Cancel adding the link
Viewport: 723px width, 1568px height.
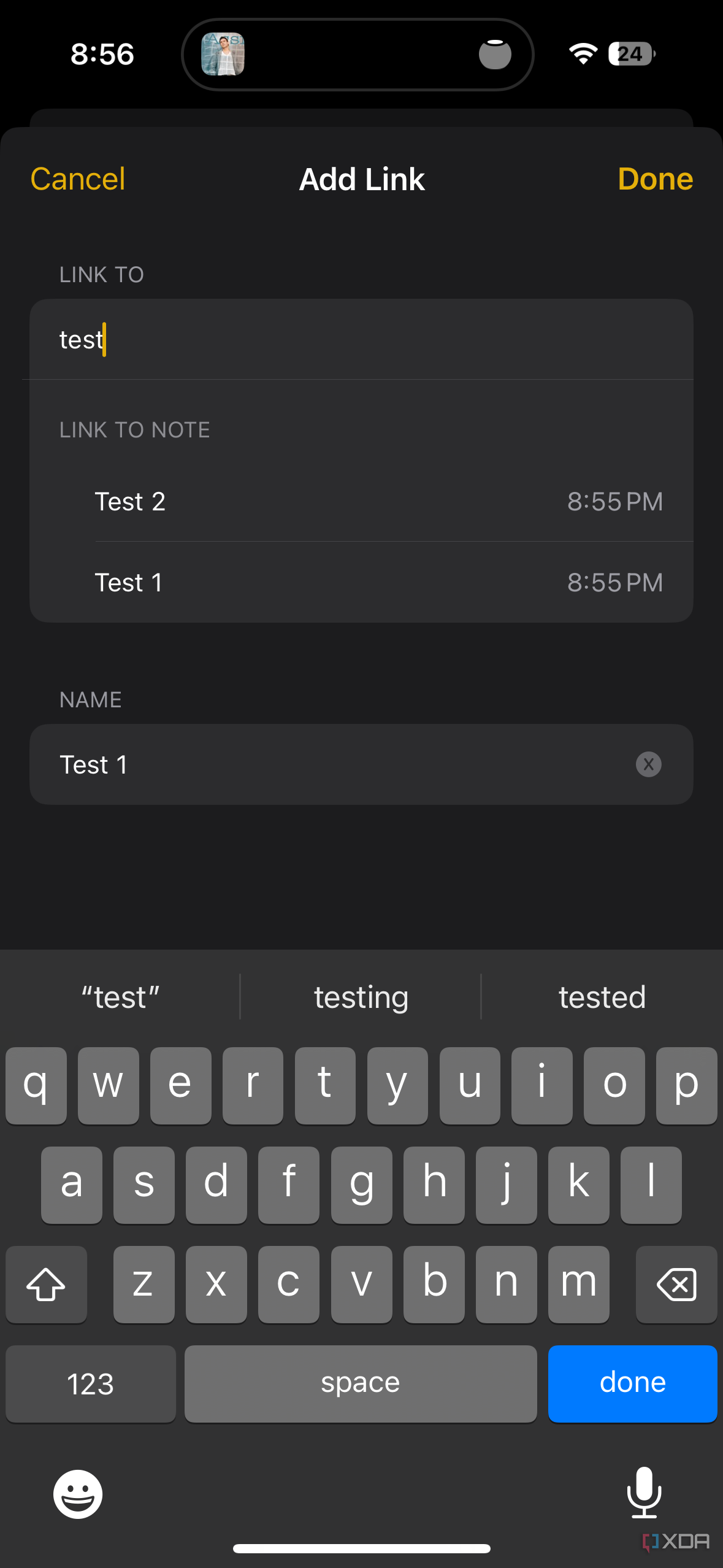coord(78,179)
